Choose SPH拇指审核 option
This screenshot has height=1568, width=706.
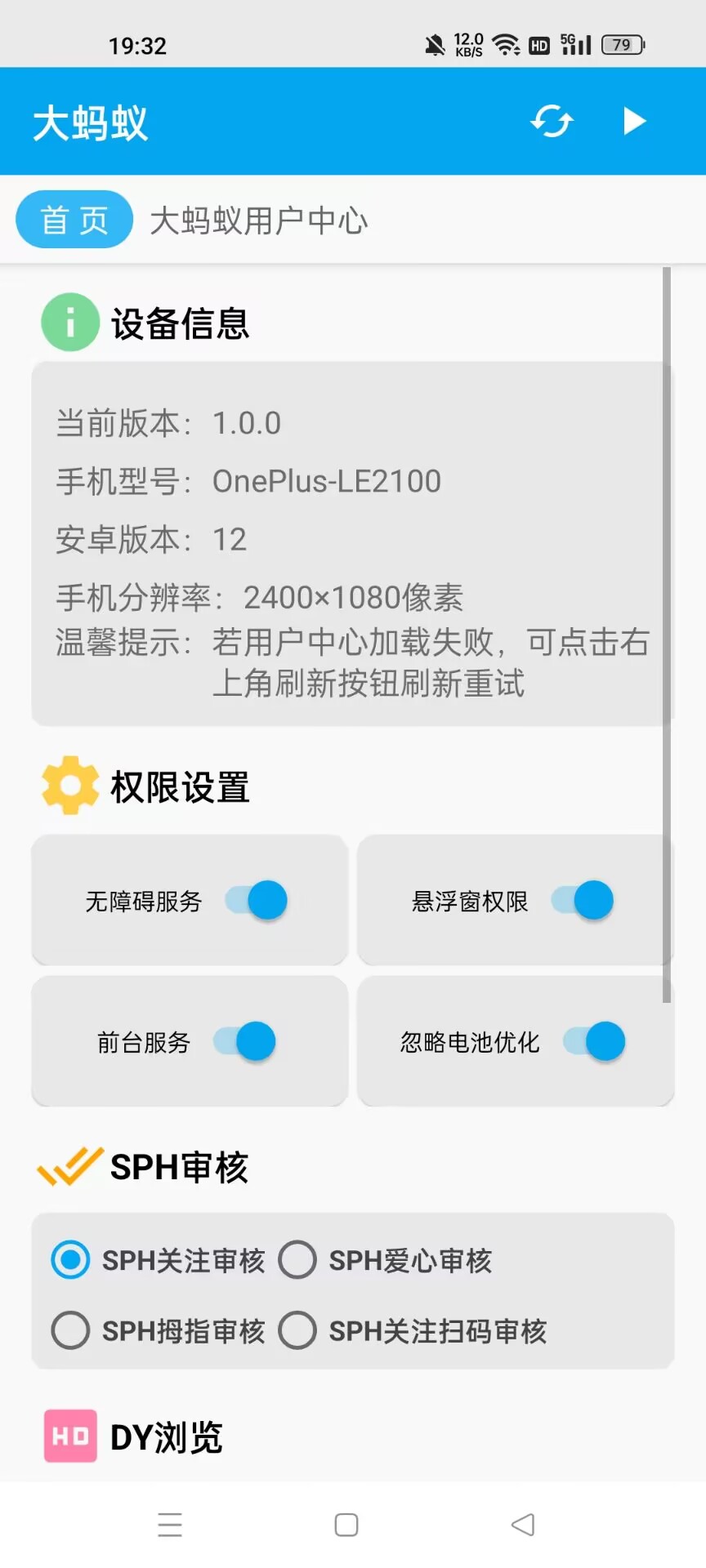[70, 1330]
